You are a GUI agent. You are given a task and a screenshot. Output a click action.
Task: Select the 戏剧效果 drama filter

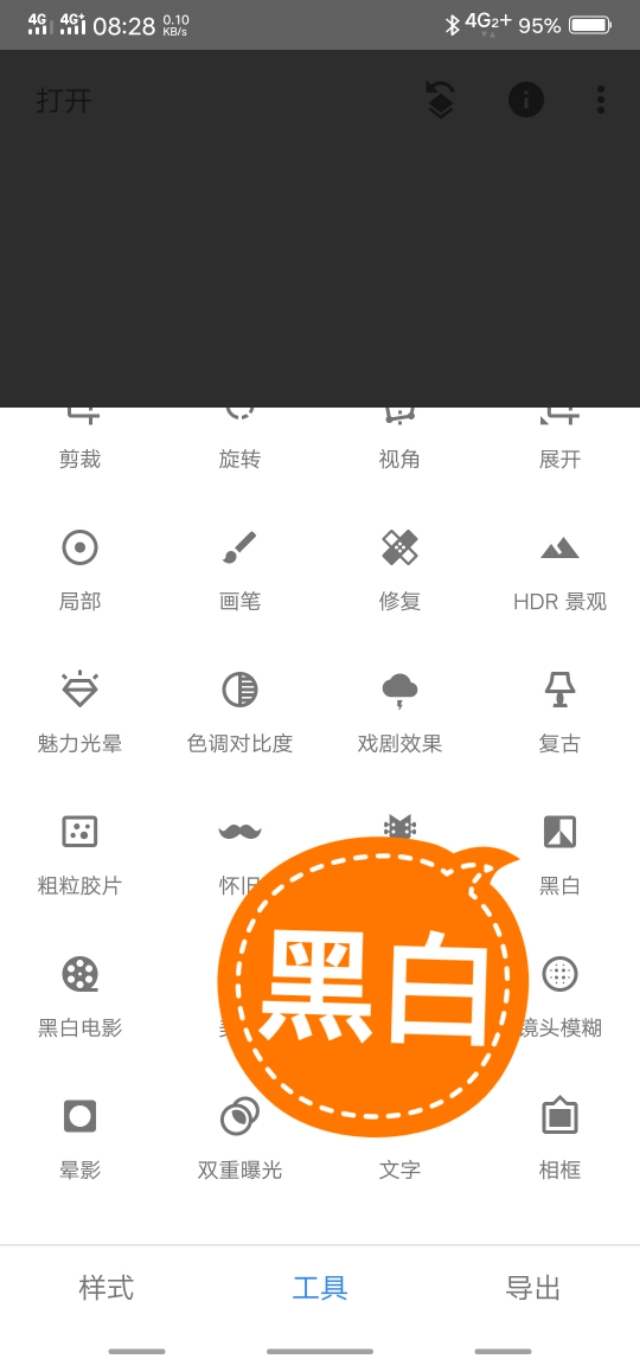[400, 710]
